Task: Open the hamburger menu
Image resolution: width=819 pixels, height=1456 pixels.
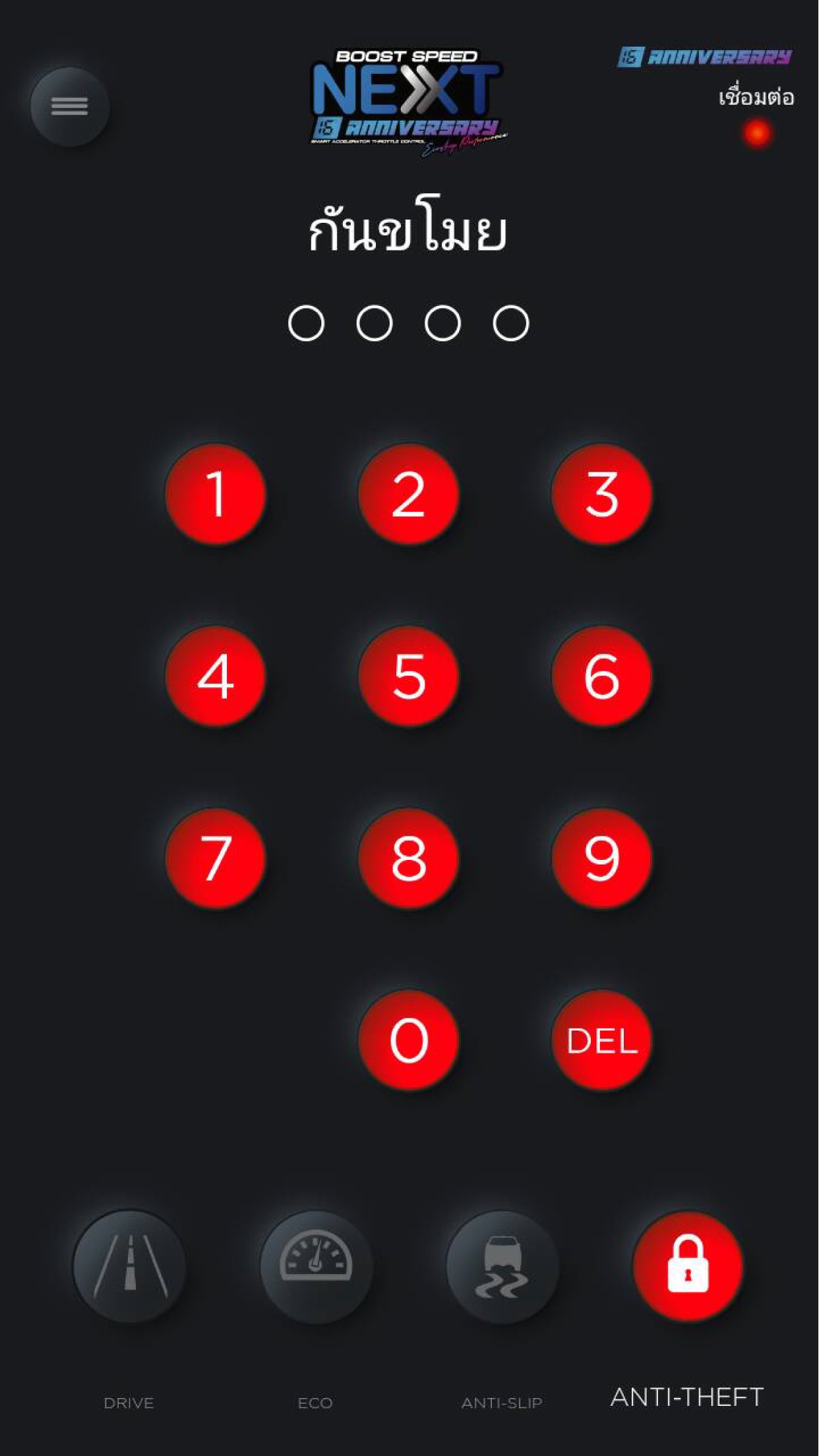Action: click(69, 106)
